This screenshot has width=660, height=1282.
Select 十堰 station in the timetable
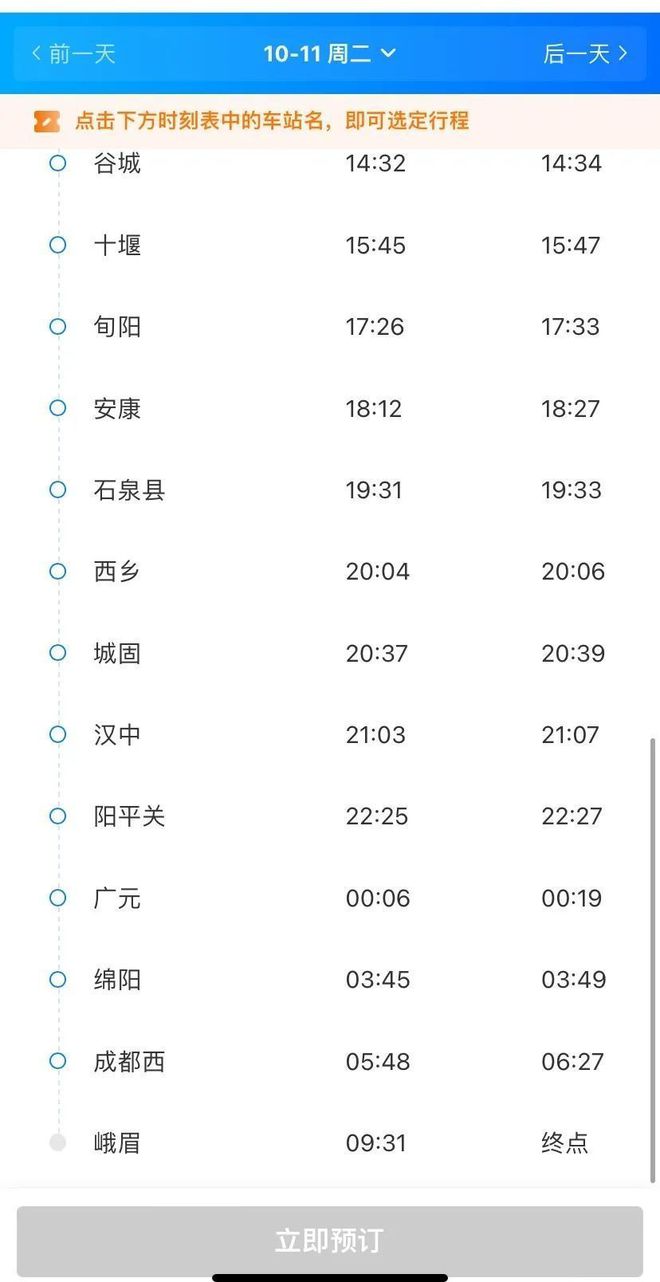(x=117, y=245)
